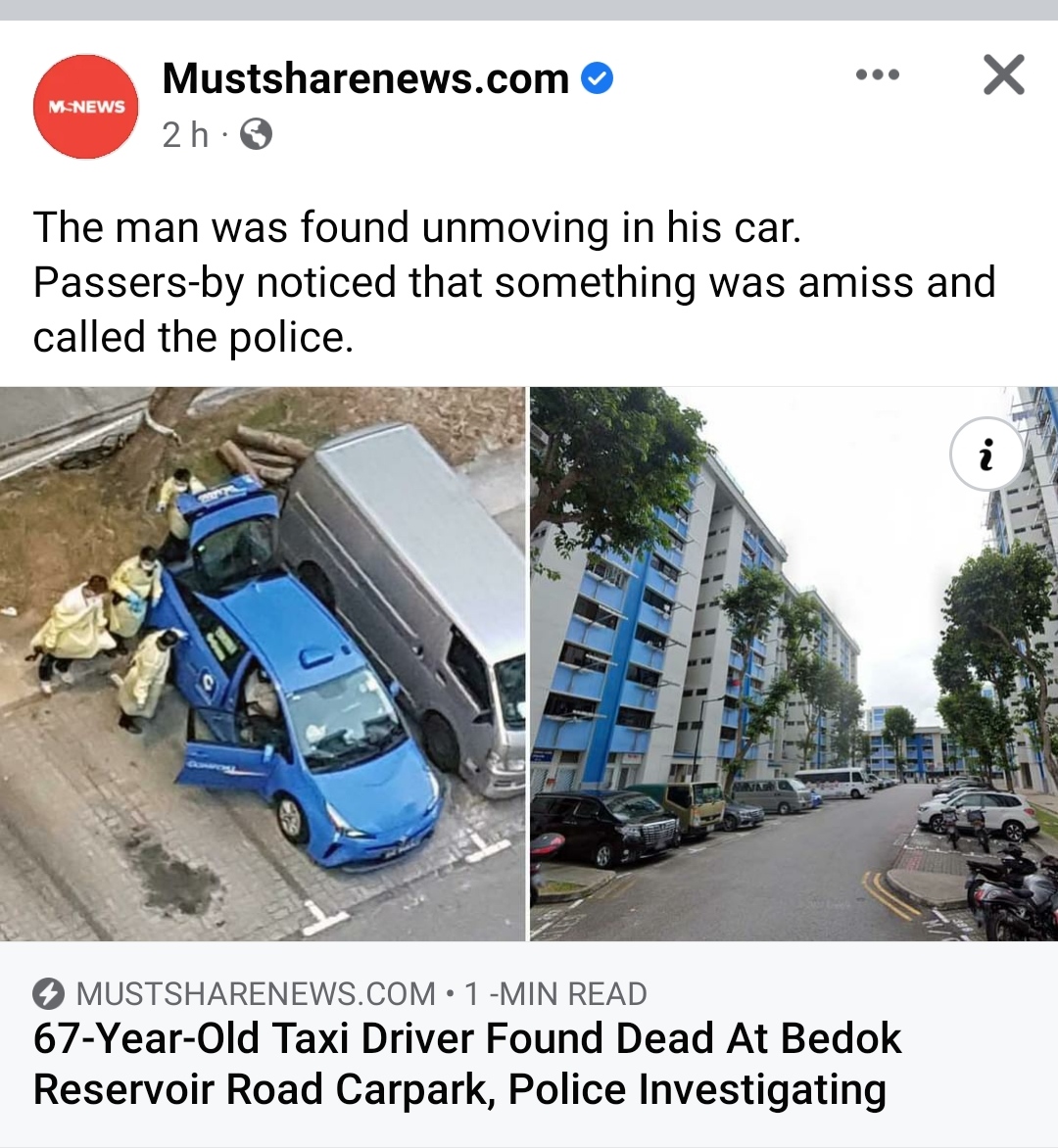The height and width of the screenshot is (1148, 1058).
Task: Open the Mustsharenews.com page name
Action: click(365, 78)
